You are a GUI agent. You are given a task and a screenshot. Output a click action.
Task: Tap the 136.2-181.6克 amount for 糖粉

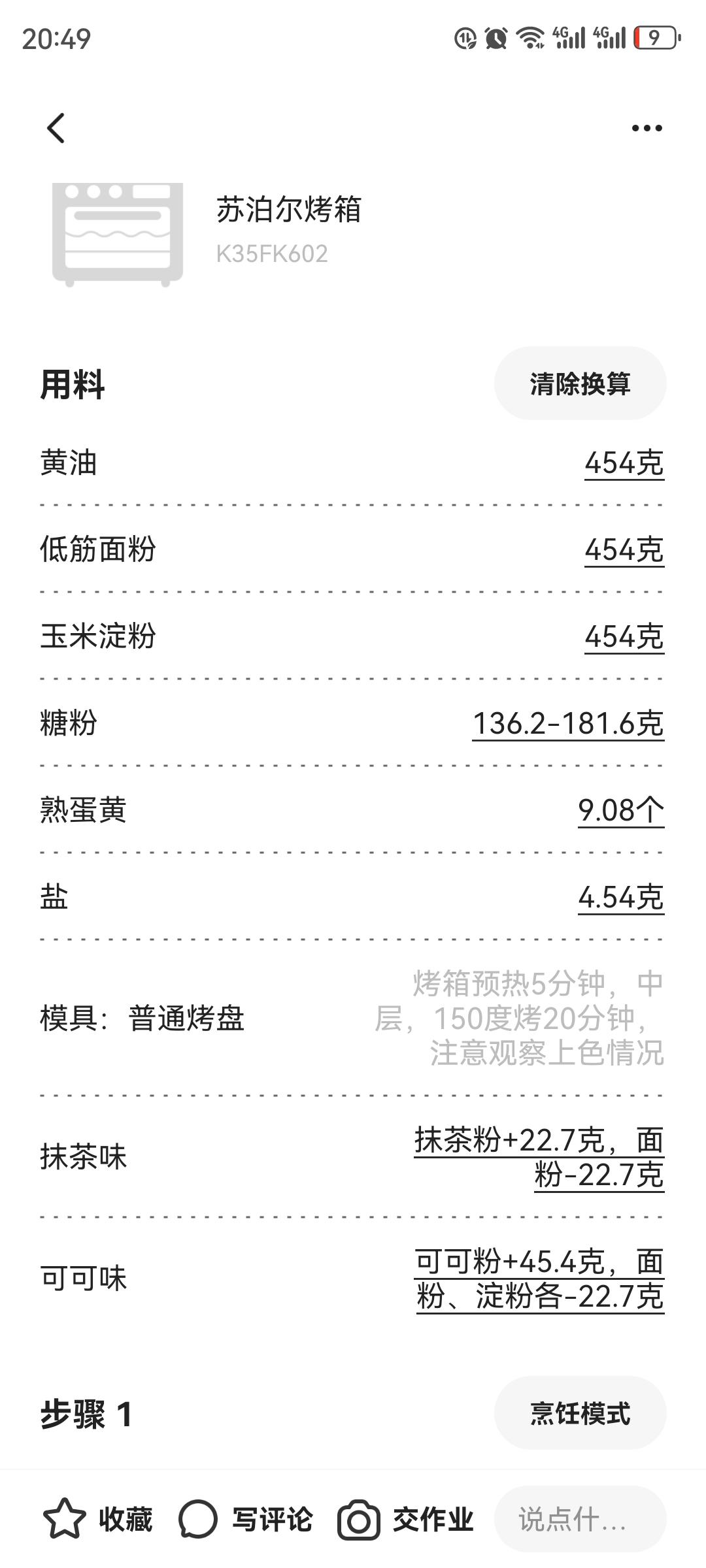point(567,723)
